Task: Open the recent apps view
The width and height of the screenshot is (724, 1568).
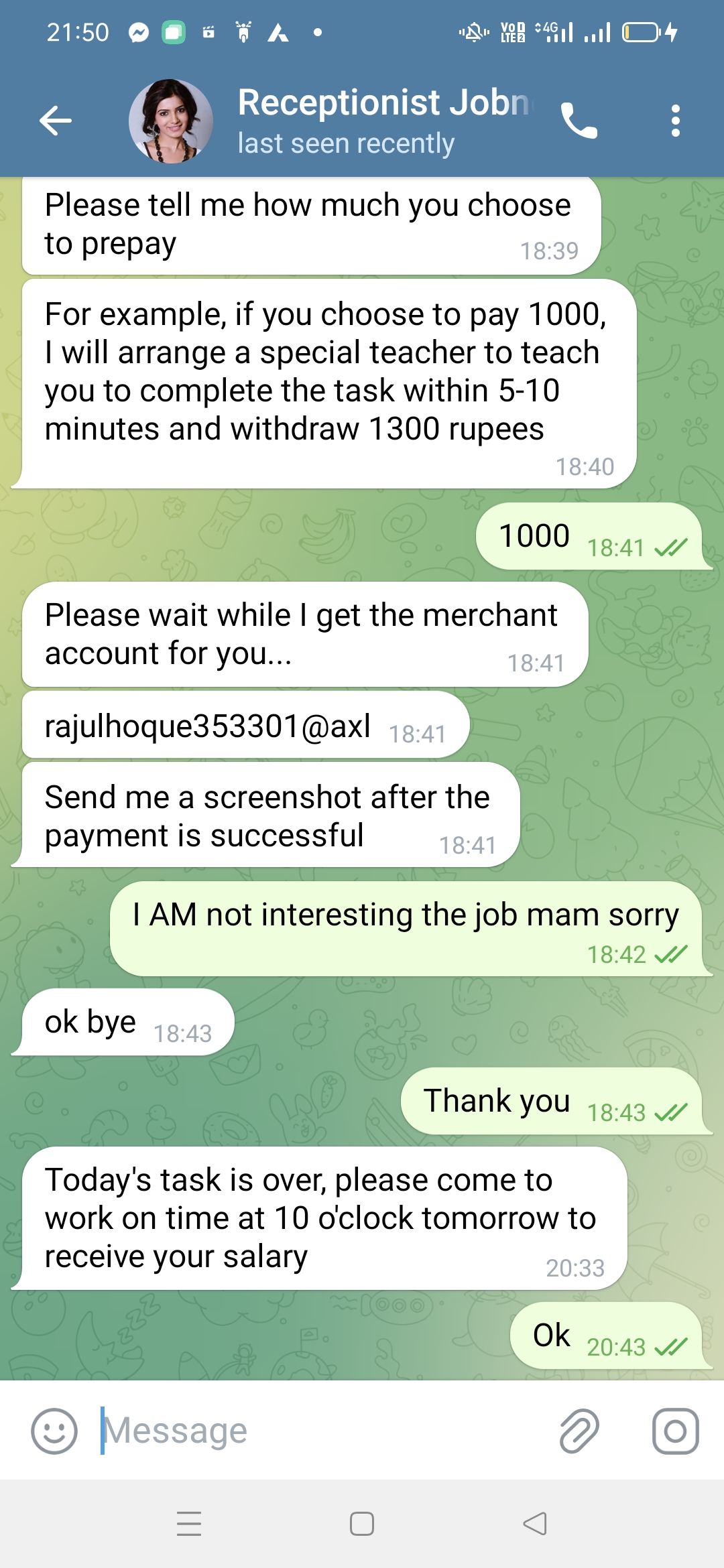Action: click(x=189, y=1524)
